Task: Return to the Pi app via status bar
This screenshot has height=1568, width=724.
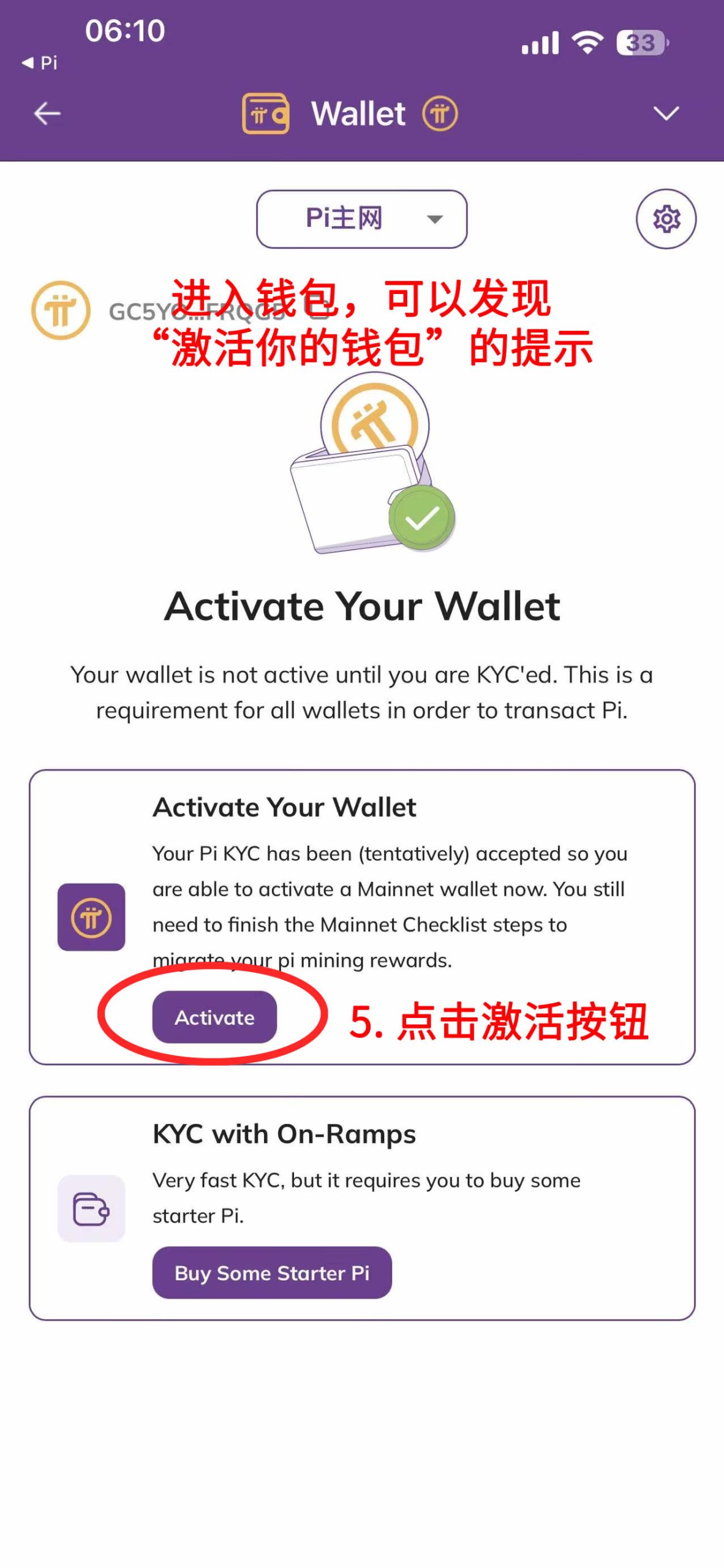Action: click(x=40, y=63)
